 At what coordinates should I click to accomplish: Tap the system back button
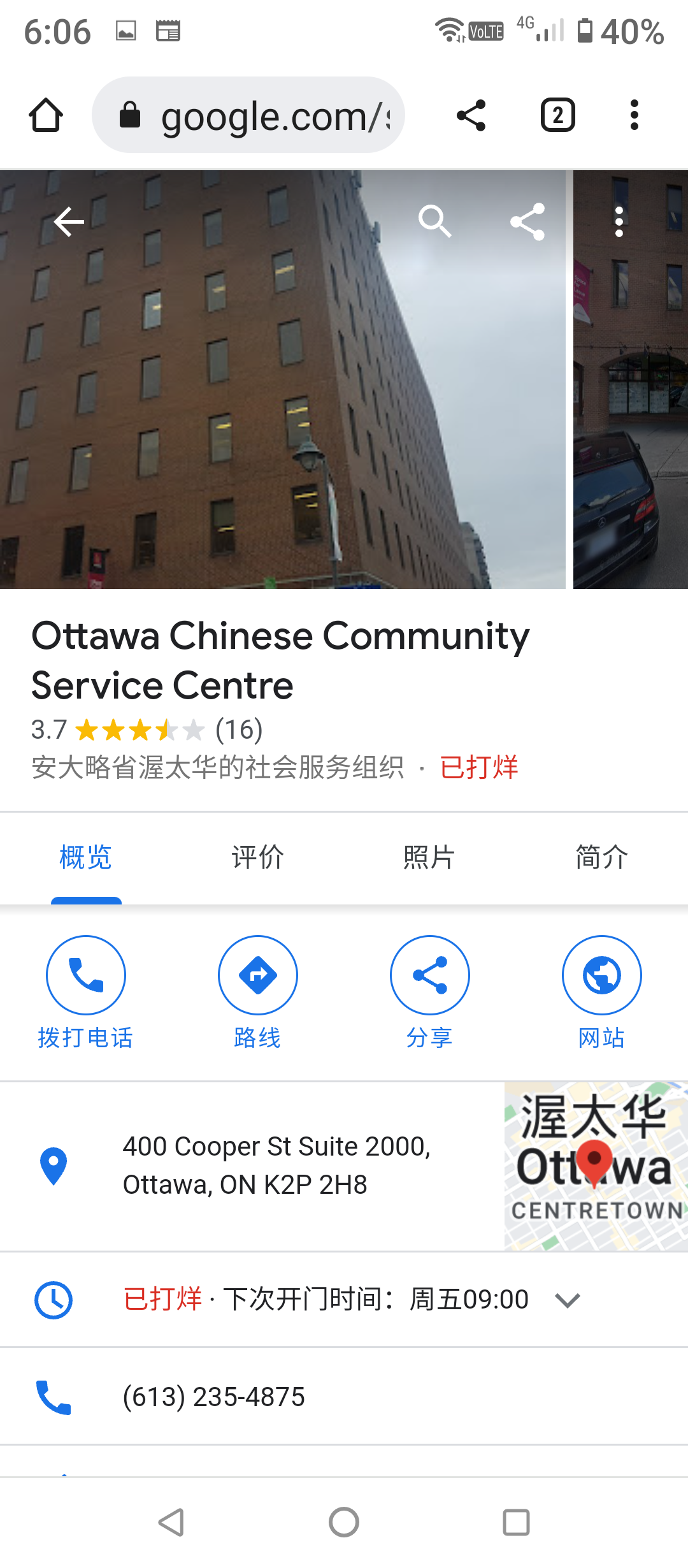[x=171, y=1523]
